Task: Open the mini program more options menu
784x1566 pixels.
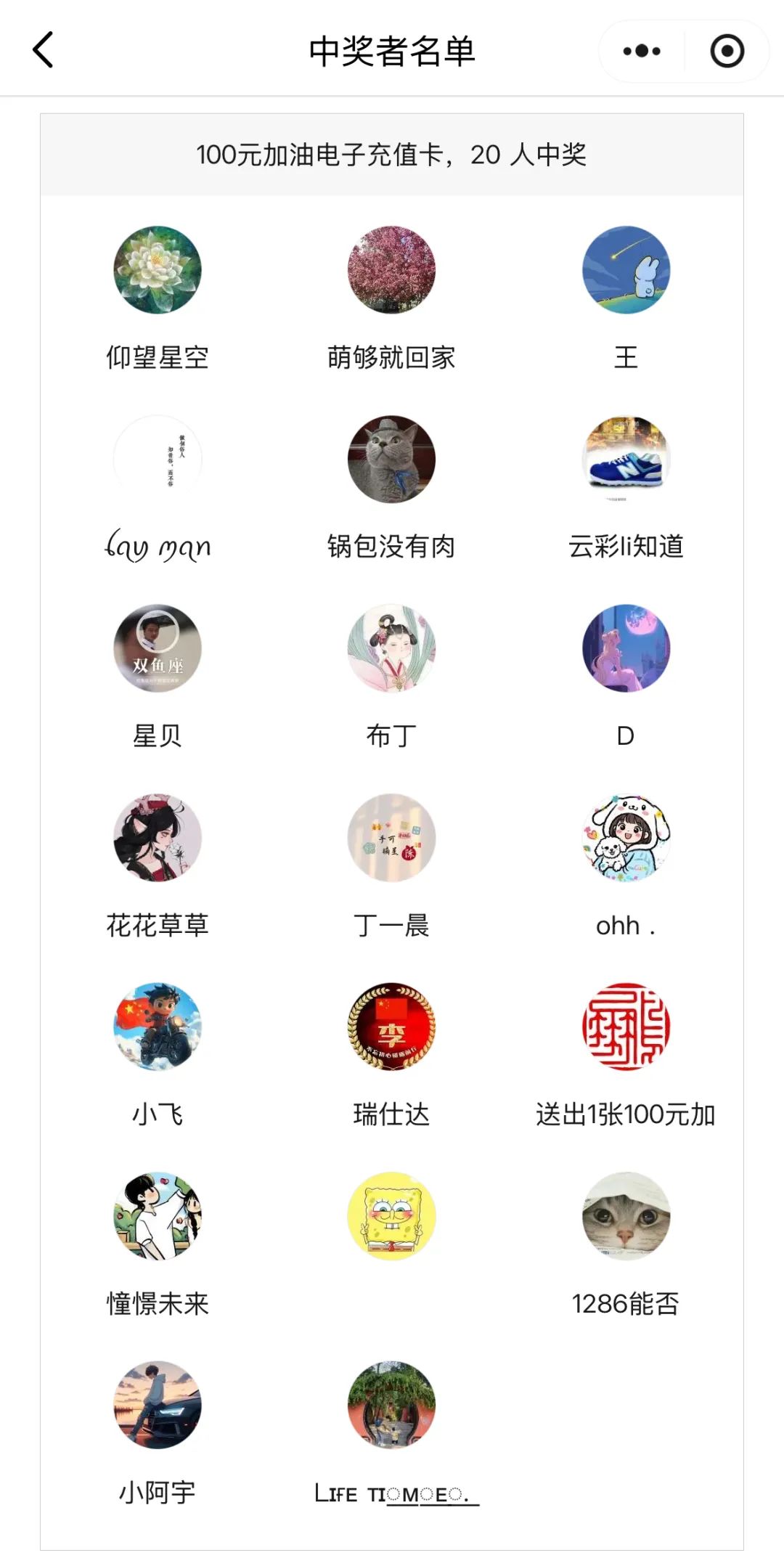Action: tap(642, 51)
